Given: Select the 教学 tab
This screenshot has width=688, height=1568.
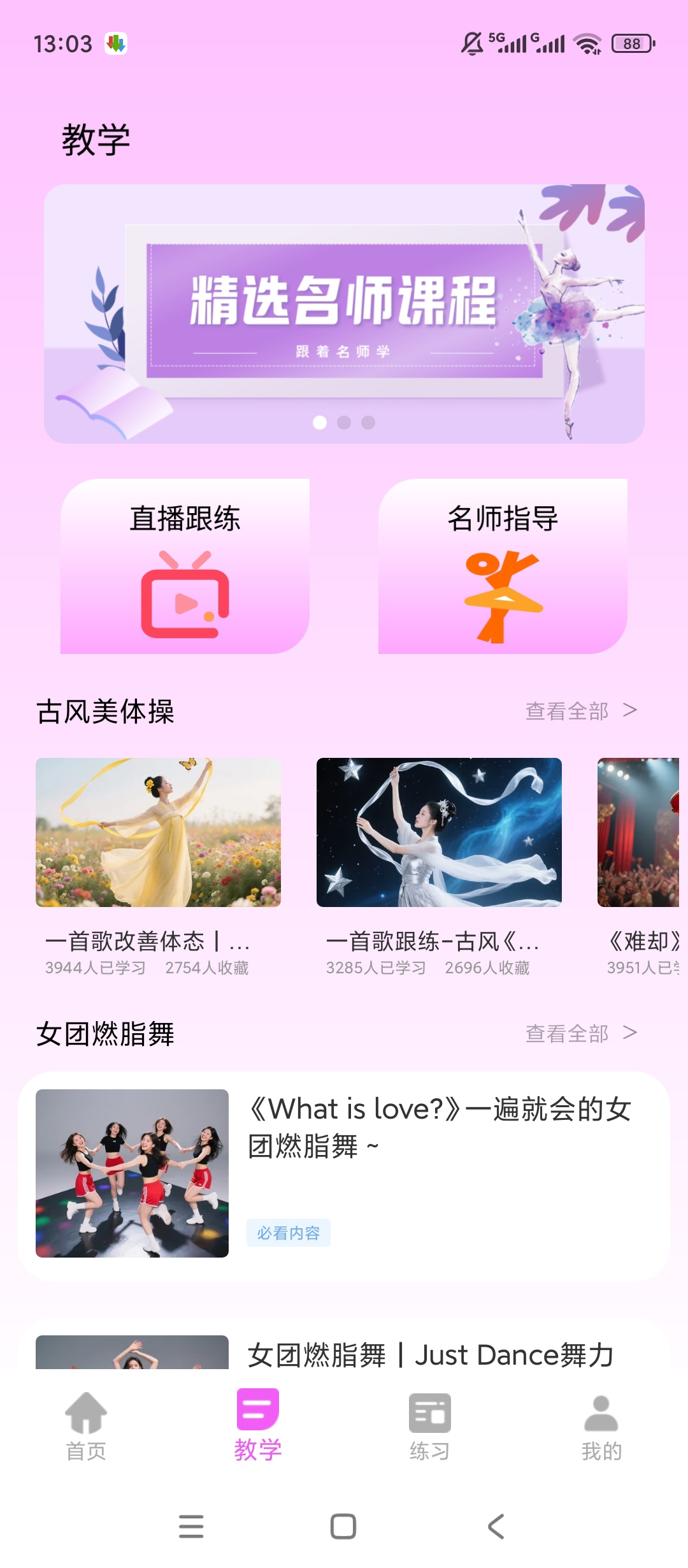Looking at the screenshot, I should [x=258, y=1426].
